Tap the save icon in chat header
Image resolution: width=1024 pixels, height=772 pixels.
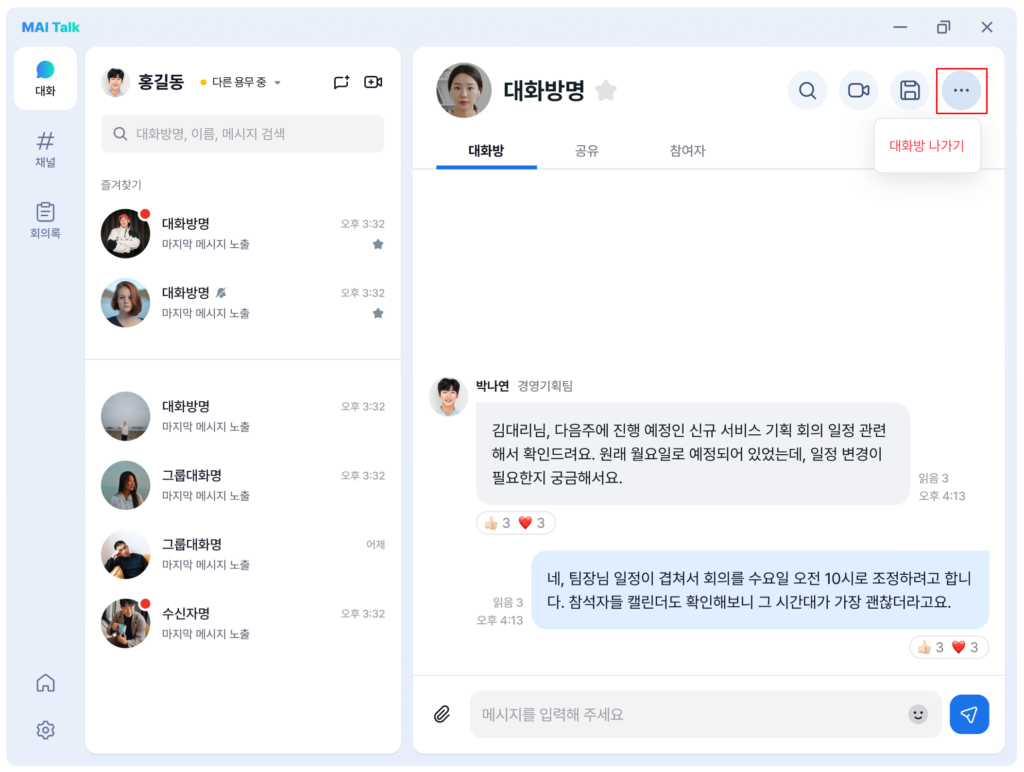pos(910,91)
